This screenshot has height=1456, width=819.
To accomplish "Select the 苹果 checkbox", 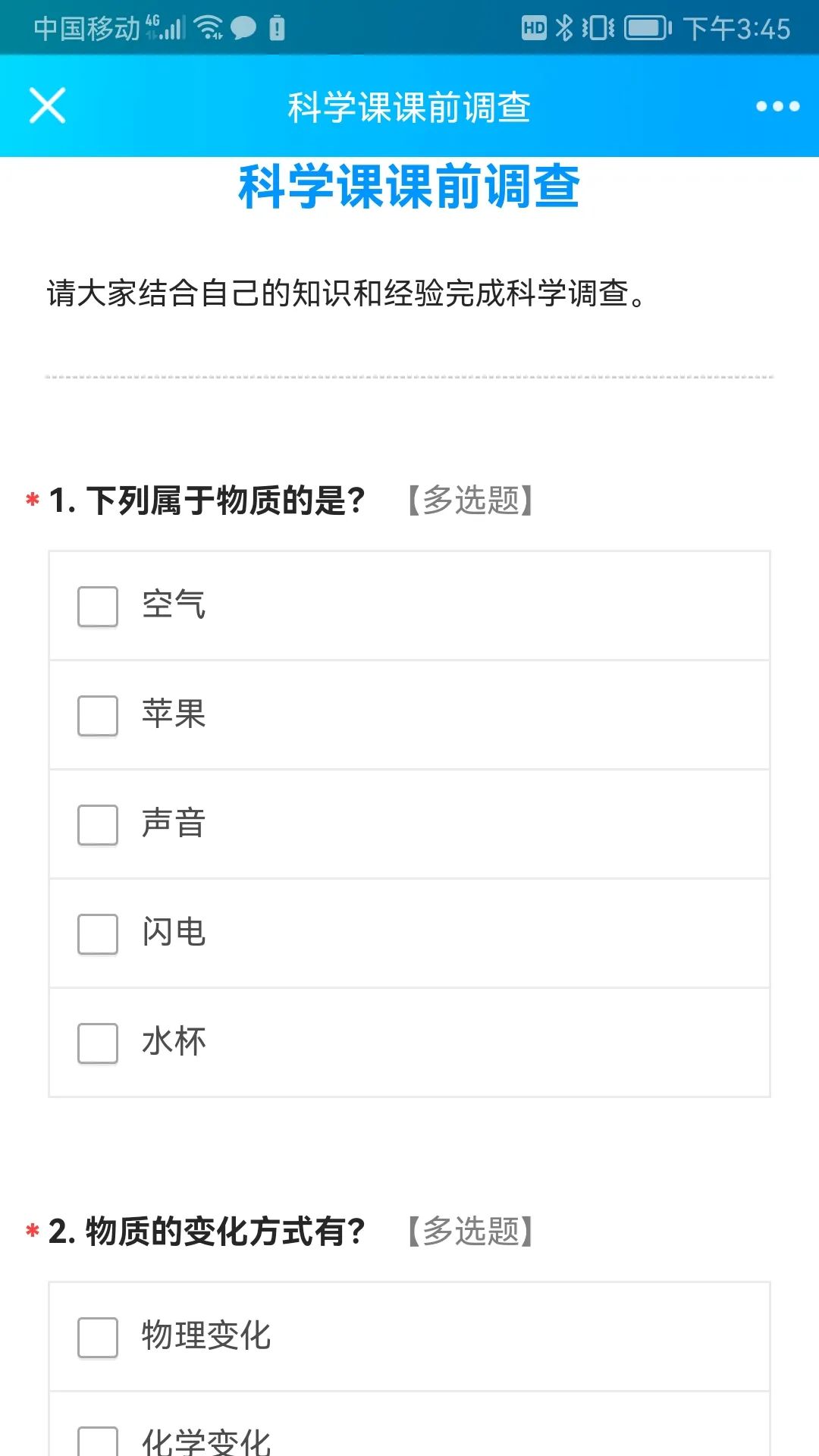I will (98, 715).
